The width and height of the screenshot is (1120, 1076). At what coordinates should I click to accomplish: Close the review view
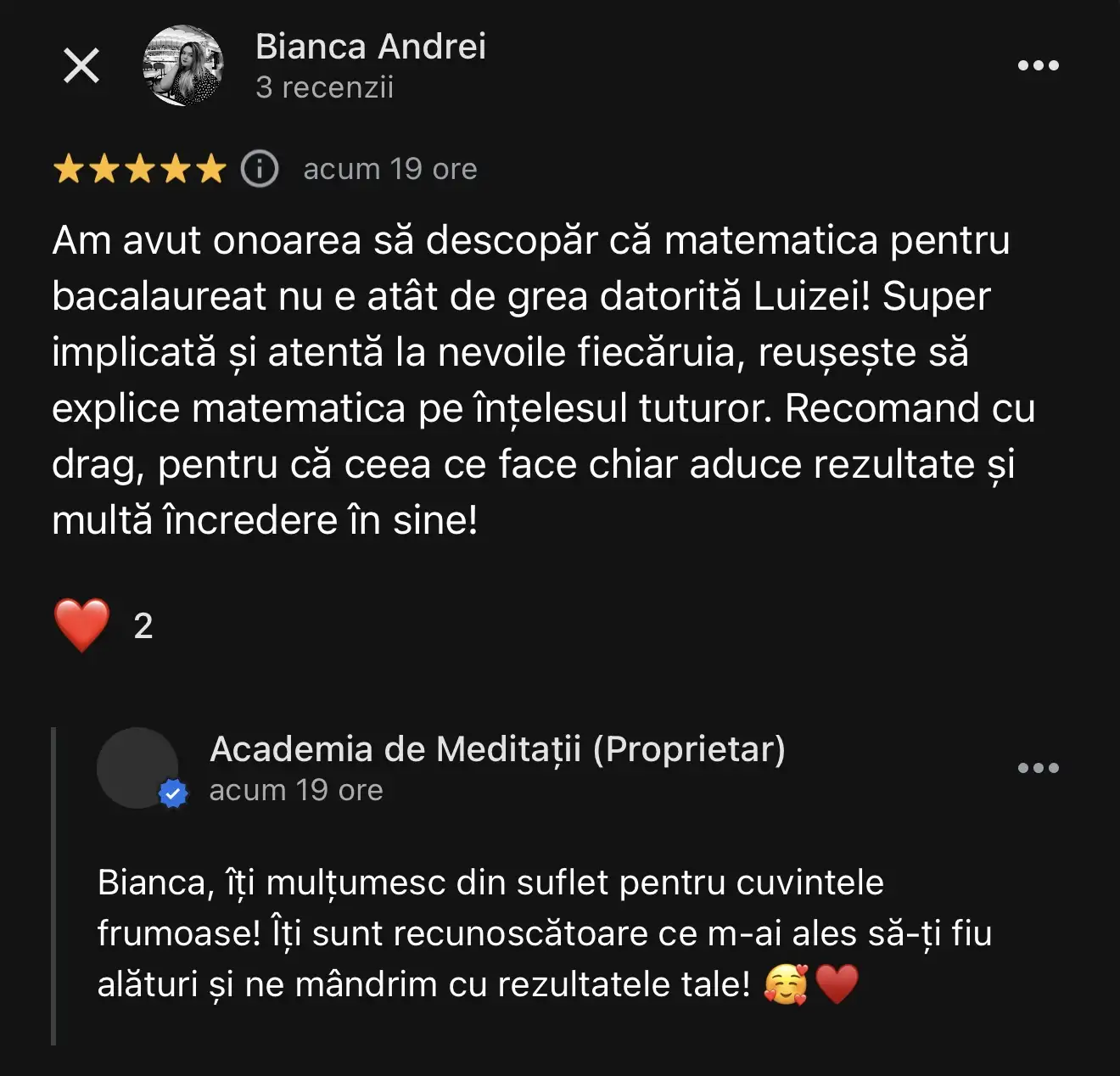81,65
